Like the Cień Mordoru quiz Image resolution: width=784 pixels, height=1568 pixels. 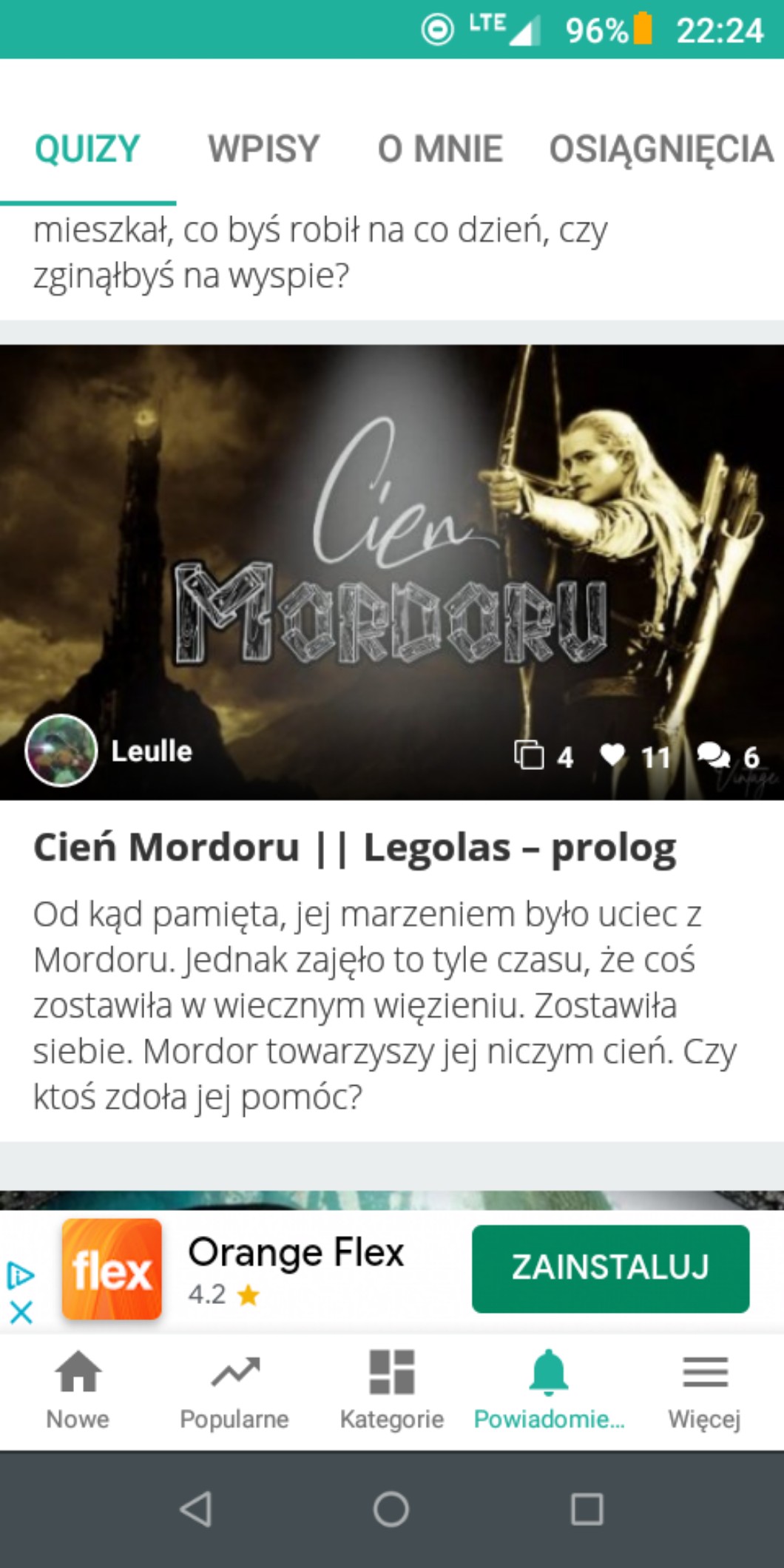[x=613, y=755]
